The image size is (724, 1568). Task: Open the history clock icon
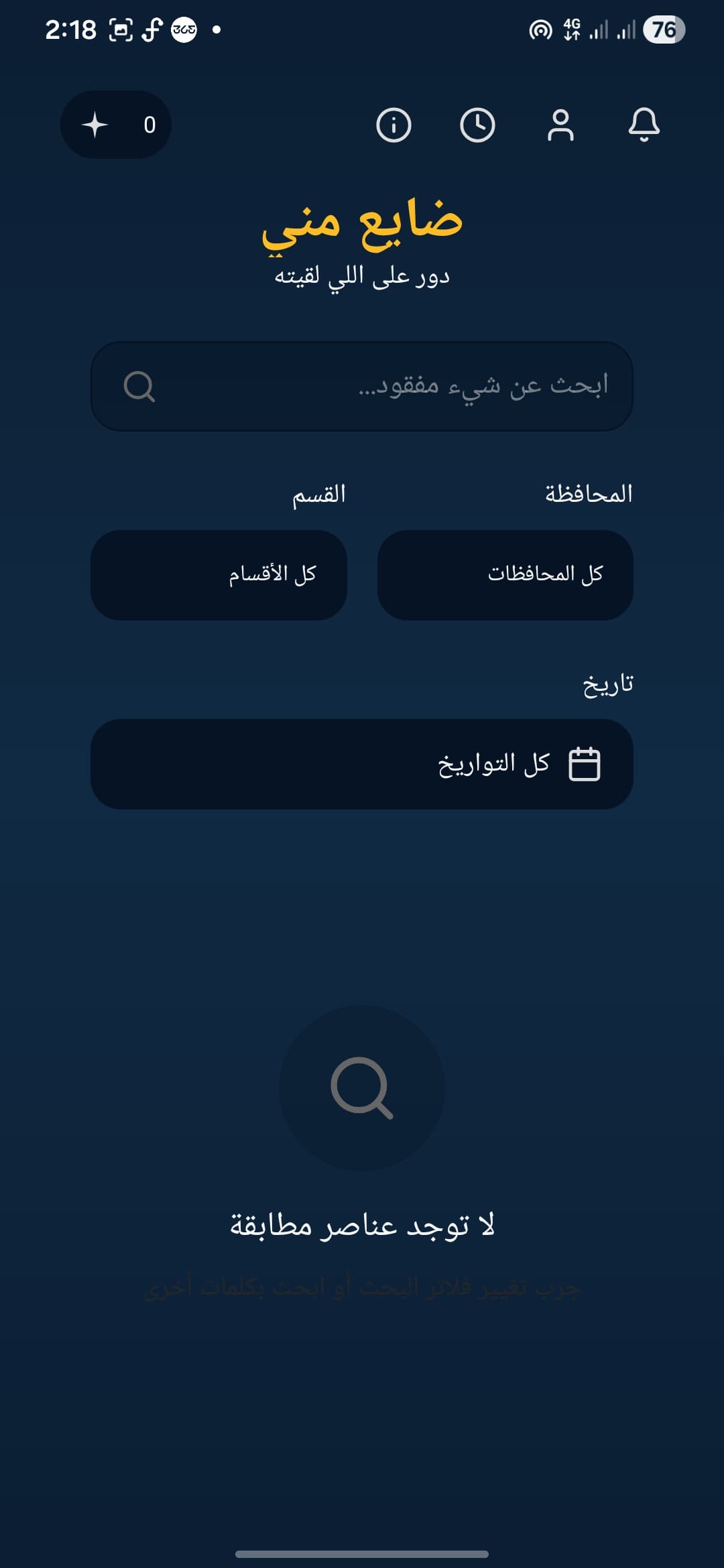[477, 125]
